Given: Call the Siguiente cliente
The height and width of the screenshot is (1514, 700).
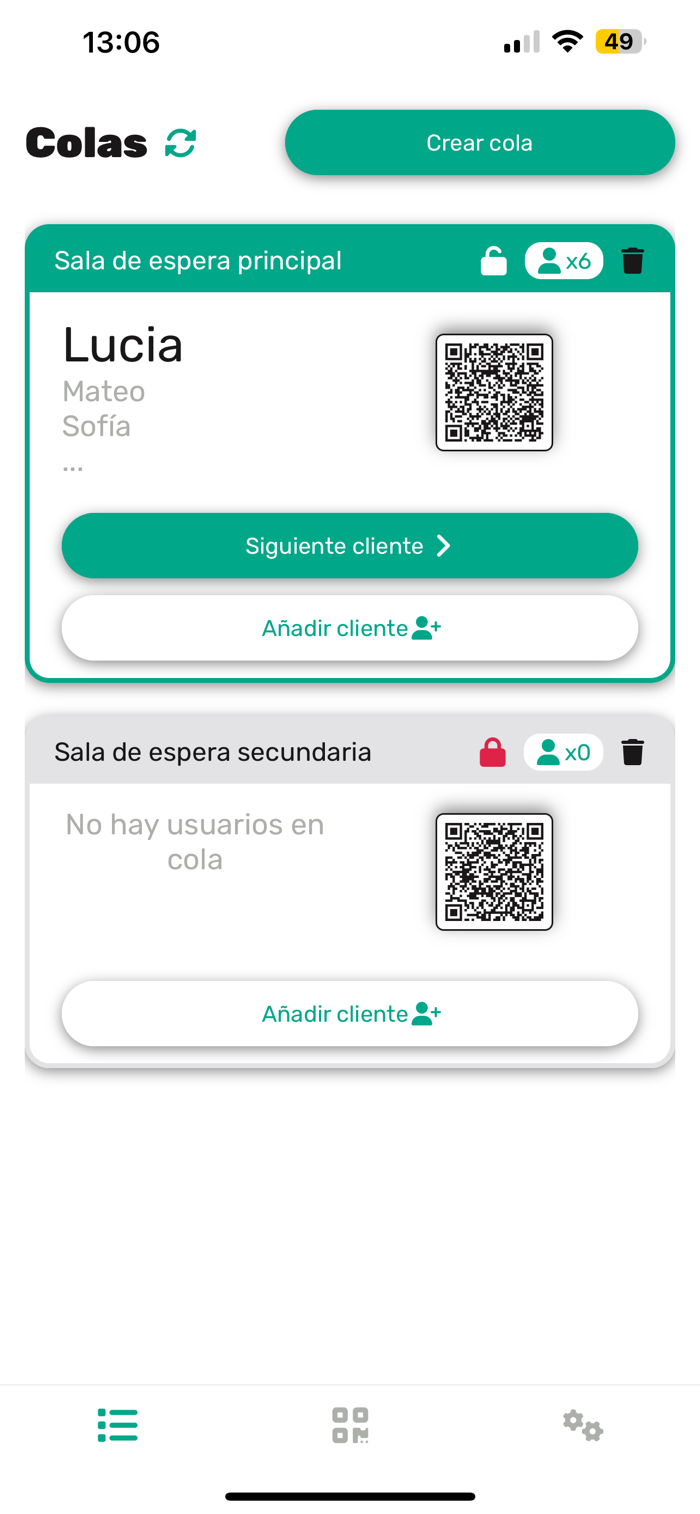Looking at the screenshot, I should [350, 546].
